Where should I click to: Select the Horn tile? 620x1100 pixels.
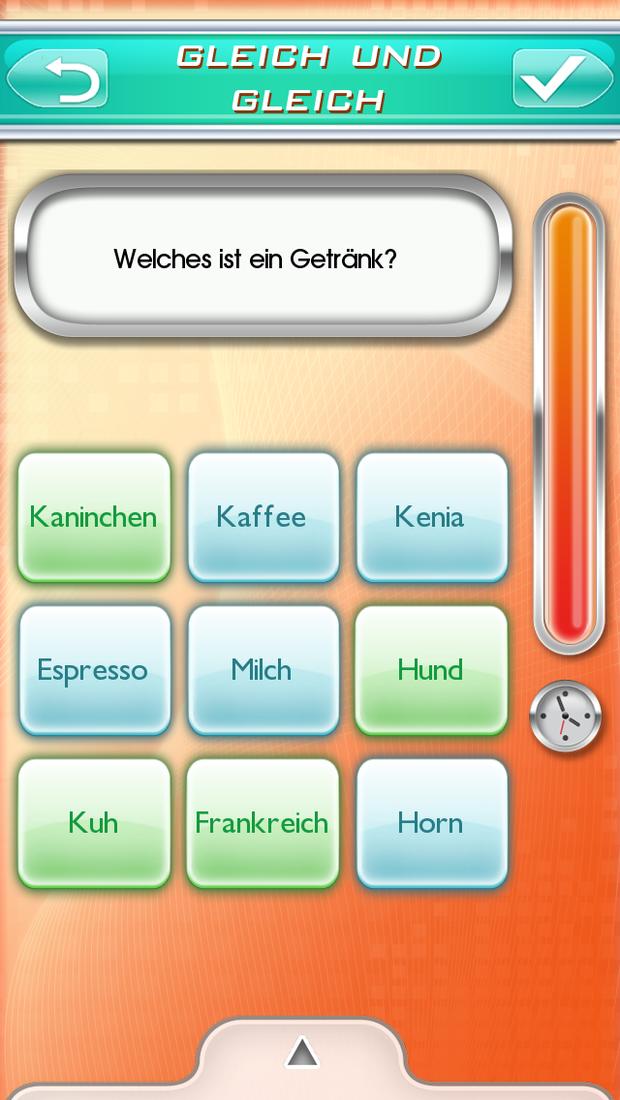(x=432, y=823)
